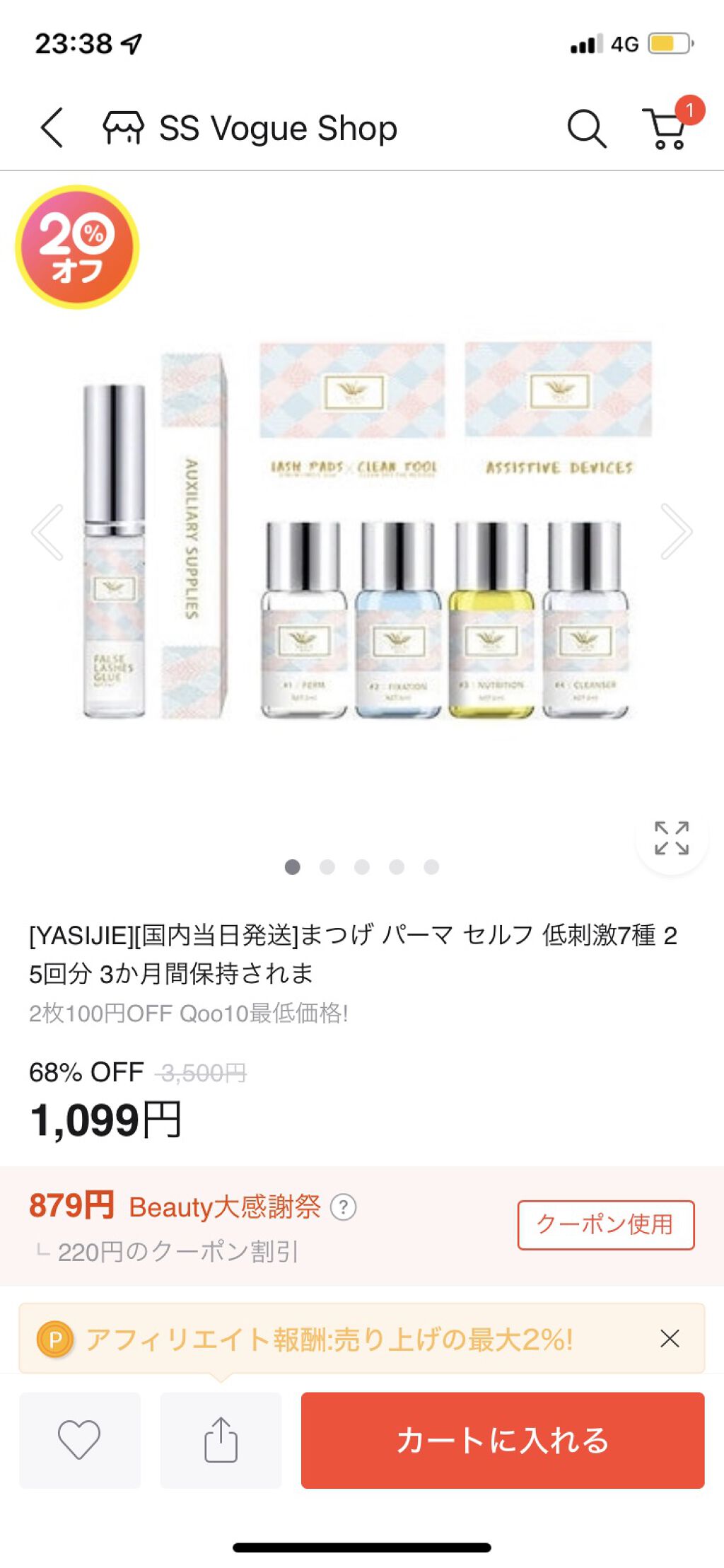Open the search function
Viewport: 724px width, 1568px height.
587,127
